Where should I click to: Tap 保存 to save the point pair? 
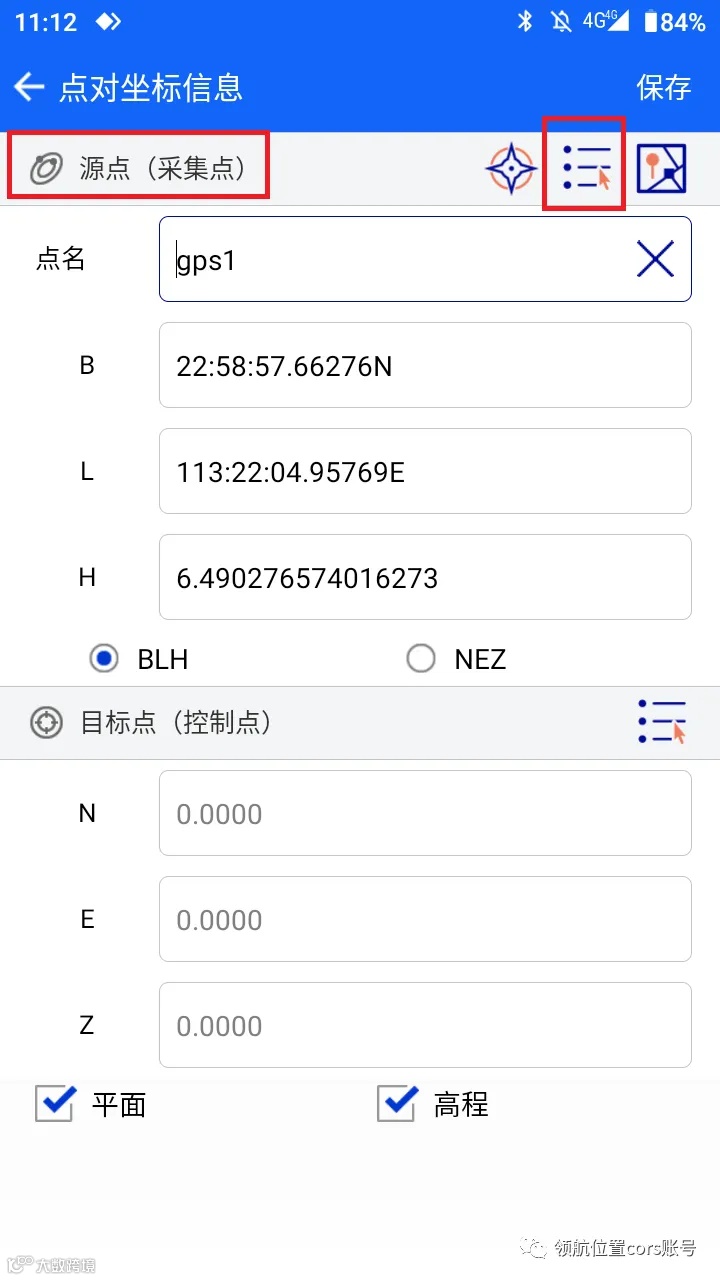(664, 88)
